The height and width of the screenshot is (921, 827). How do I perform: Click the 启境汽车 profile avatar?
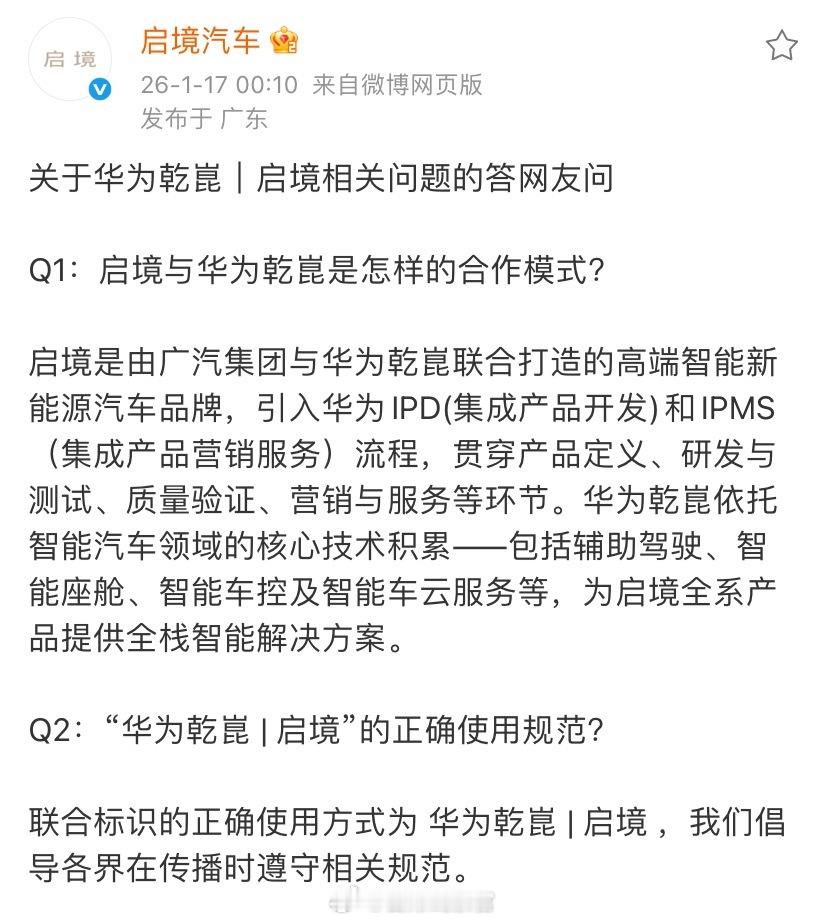pos(70,60)
